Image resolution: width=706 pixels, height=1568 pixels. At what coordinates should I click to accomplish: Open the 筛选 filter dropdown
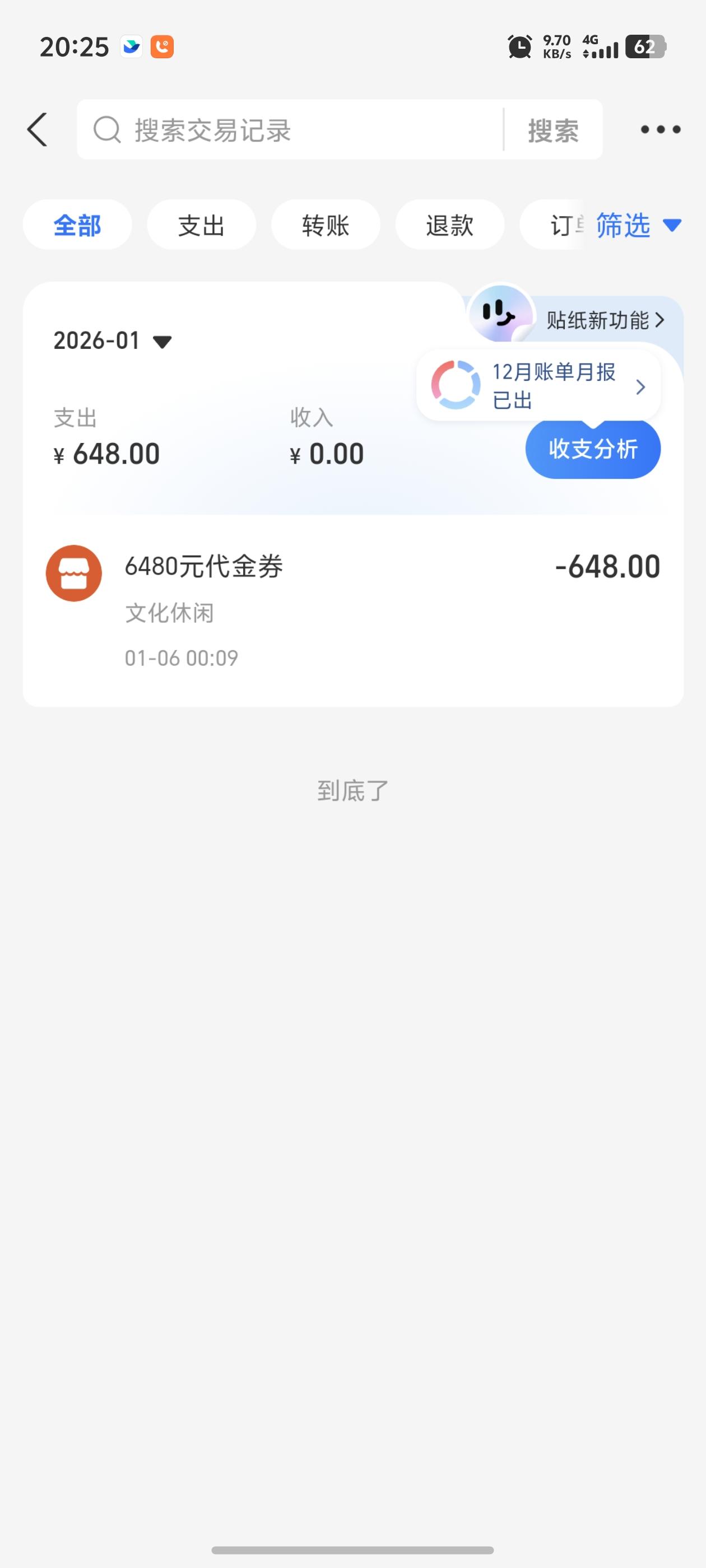coord(637,225)
